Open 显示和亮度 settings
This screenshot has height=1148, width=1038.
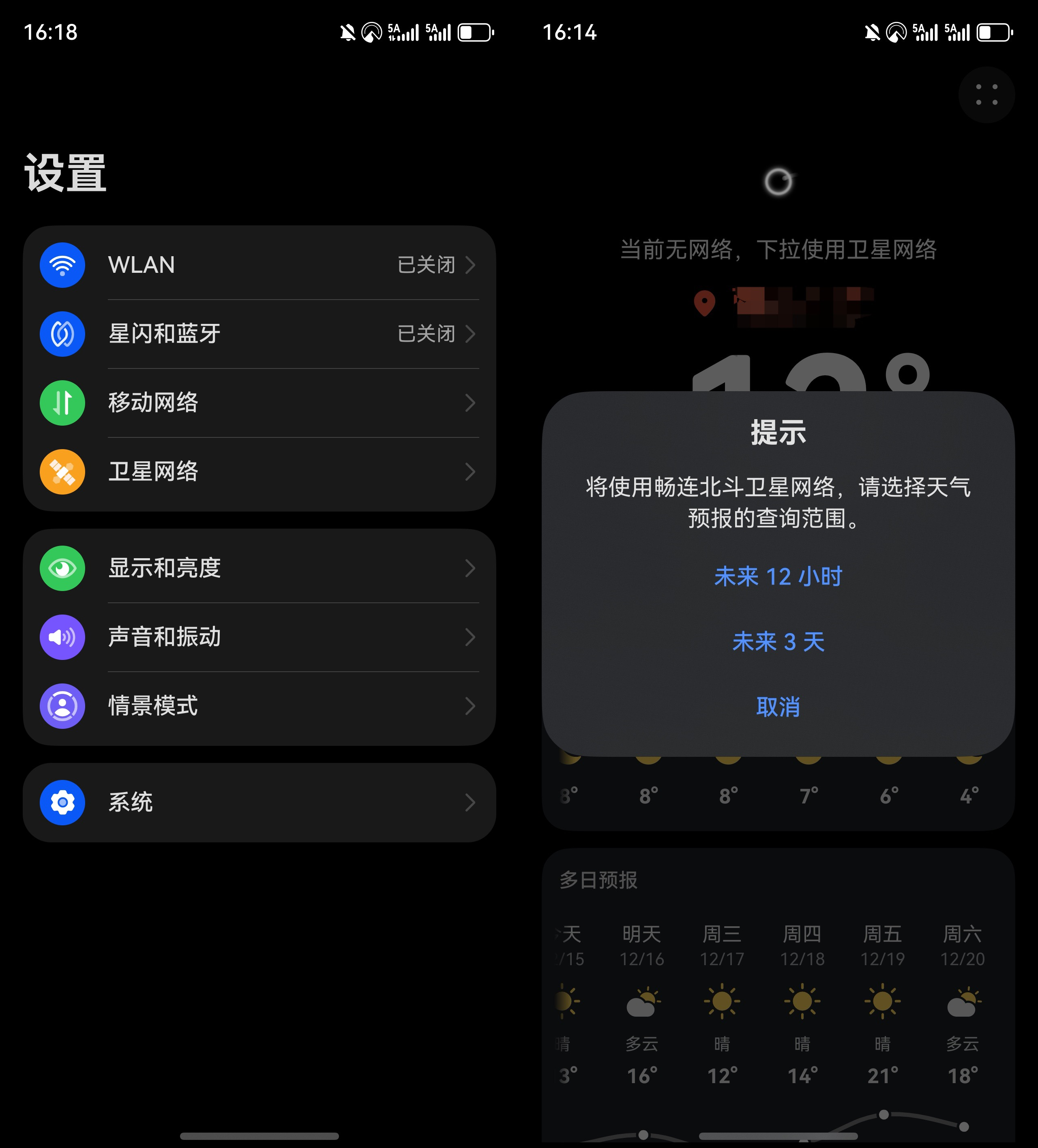click(x=259, y=568)
